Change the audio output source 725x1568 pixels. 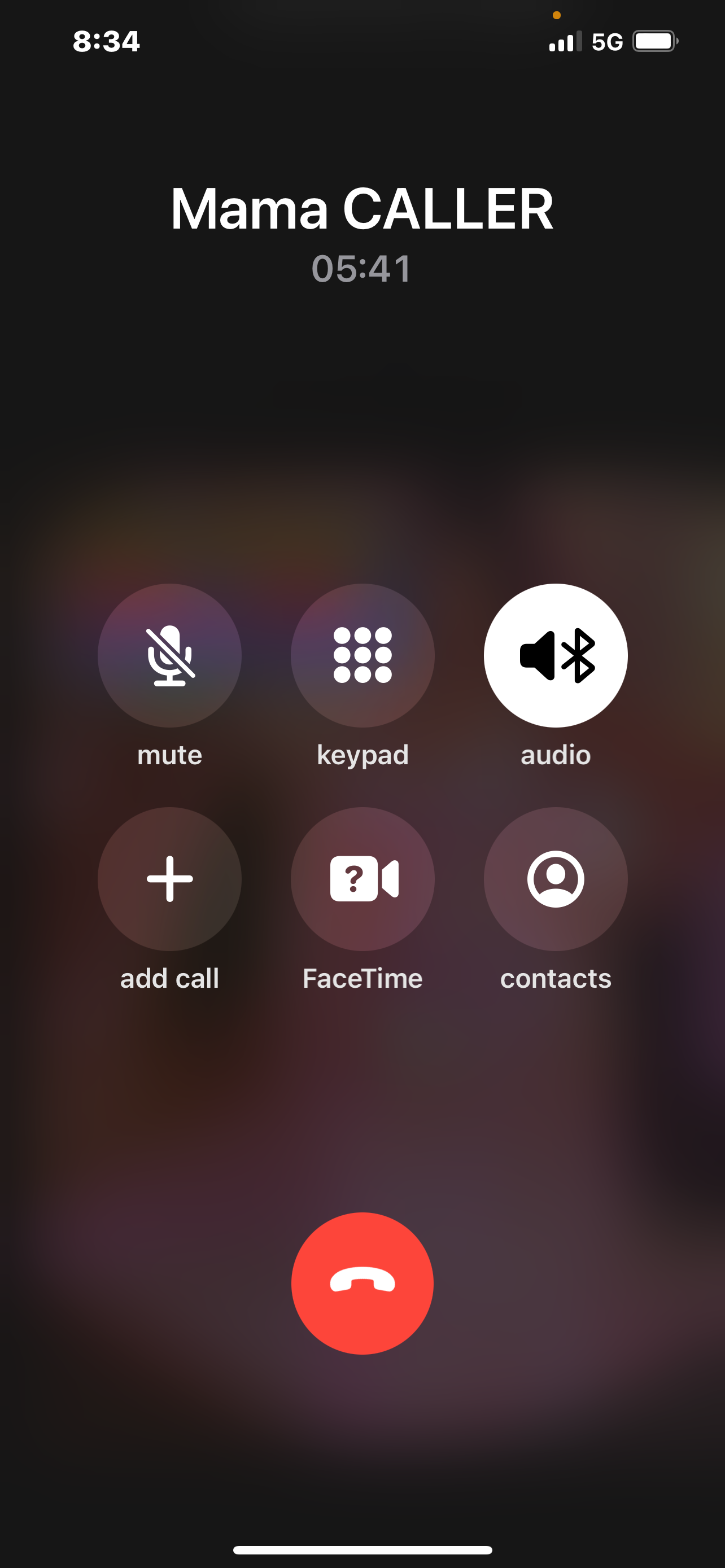tap(555, 655)
